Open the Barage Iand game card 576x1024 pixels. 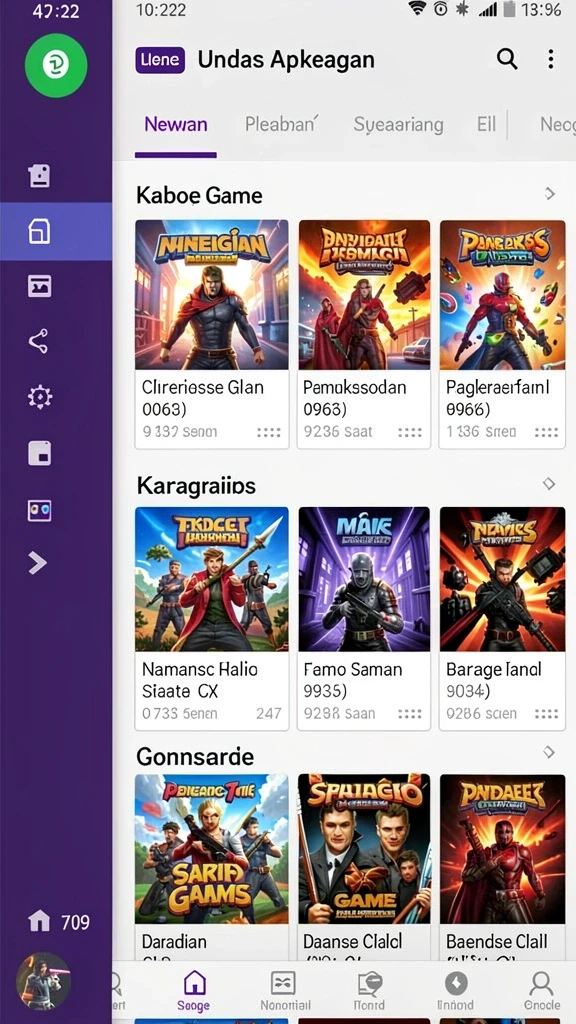tap(502, 618)
